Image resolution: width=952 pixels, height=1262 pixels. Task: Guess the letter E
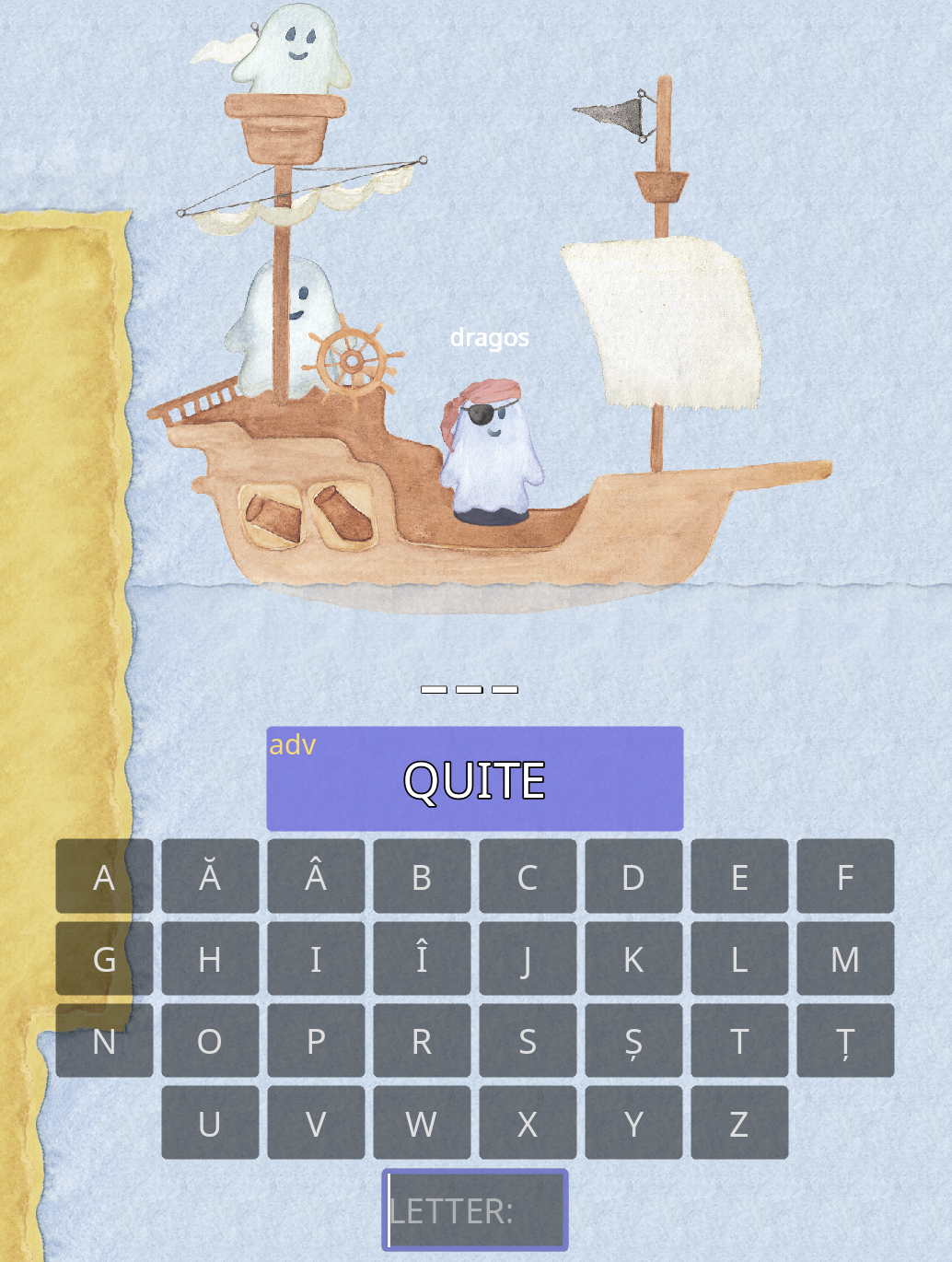tap(739, 876)
